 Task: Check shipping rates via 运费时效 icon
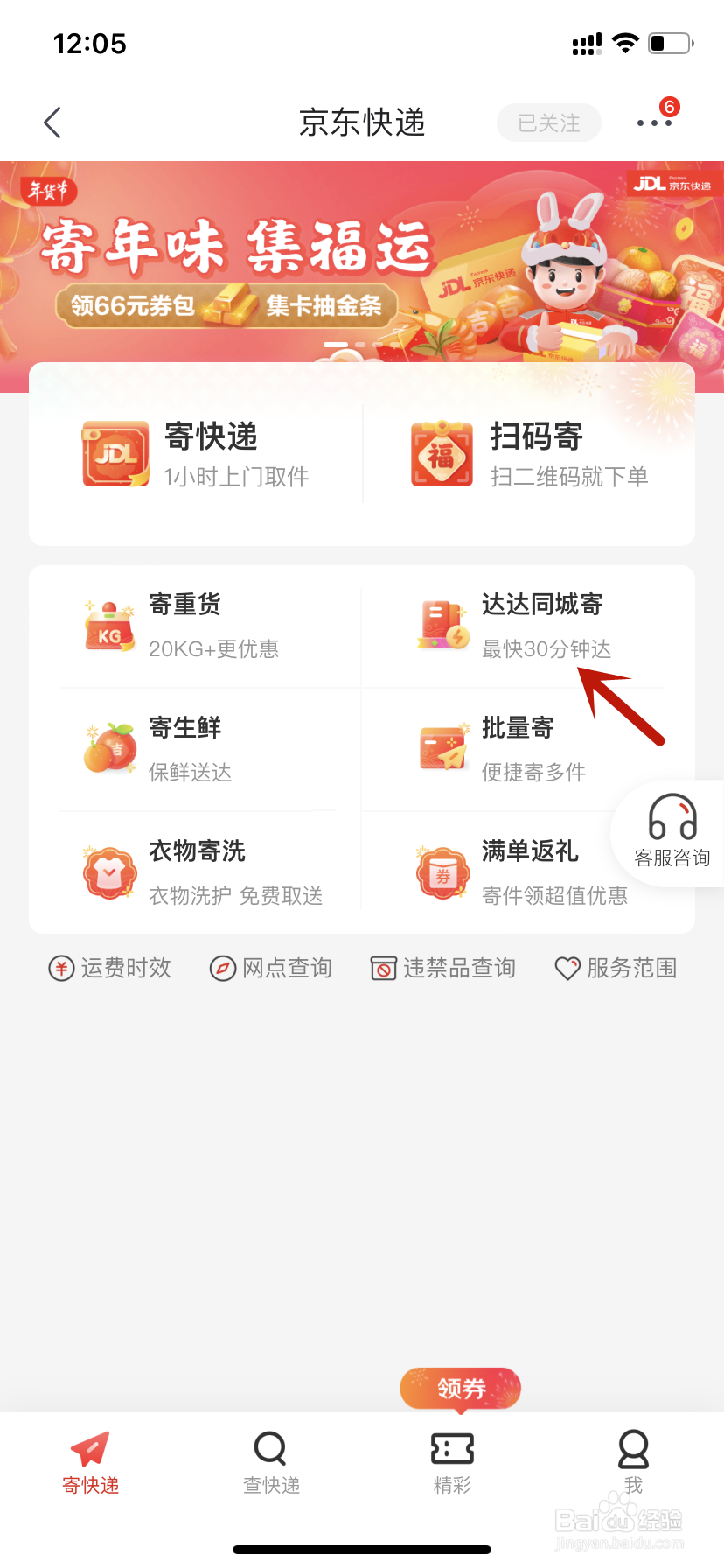coord(108,968)
